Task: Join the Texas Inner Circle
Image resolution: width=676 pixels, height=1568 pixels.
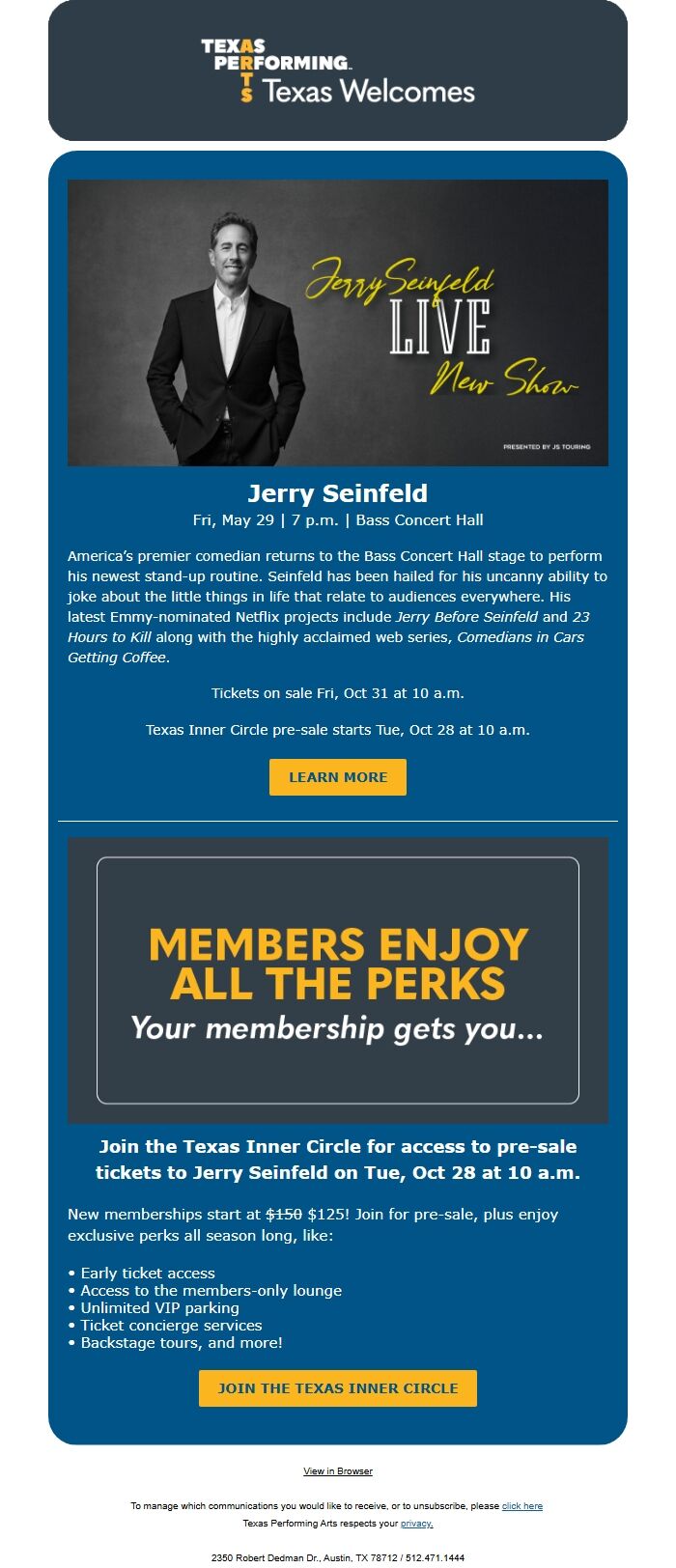Action: [338, 1388]
